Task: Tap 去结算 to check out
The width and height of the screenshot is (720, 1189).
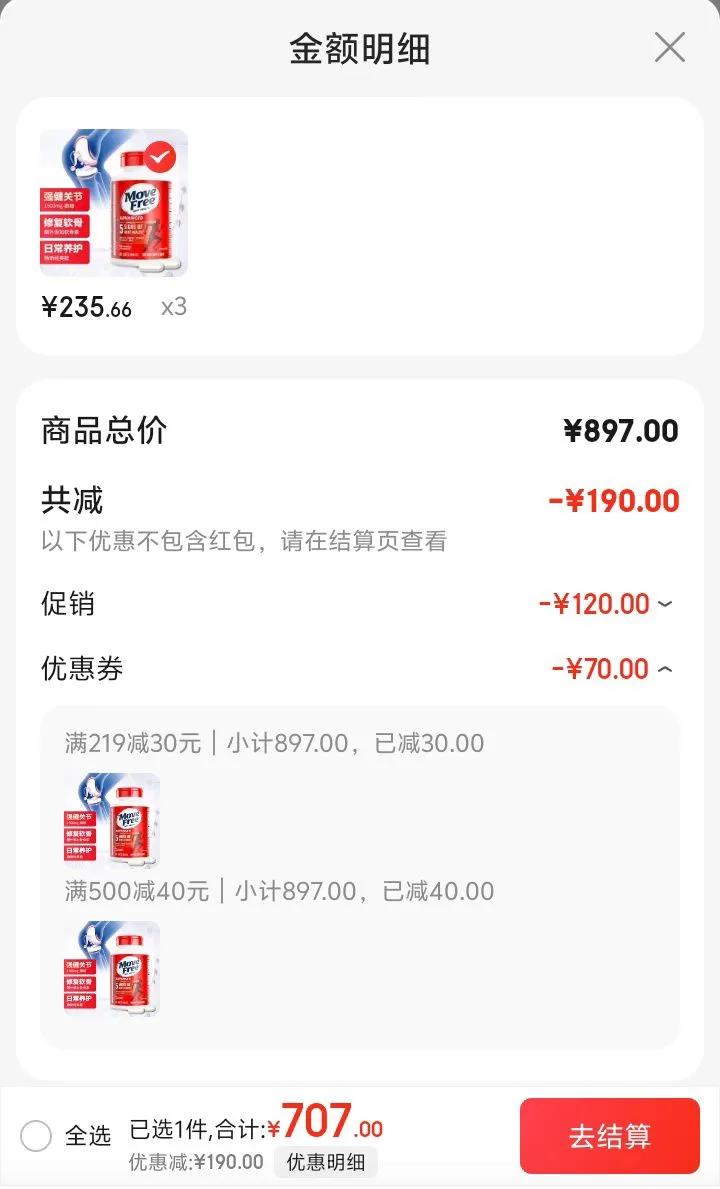Action: coord(609,1136)
